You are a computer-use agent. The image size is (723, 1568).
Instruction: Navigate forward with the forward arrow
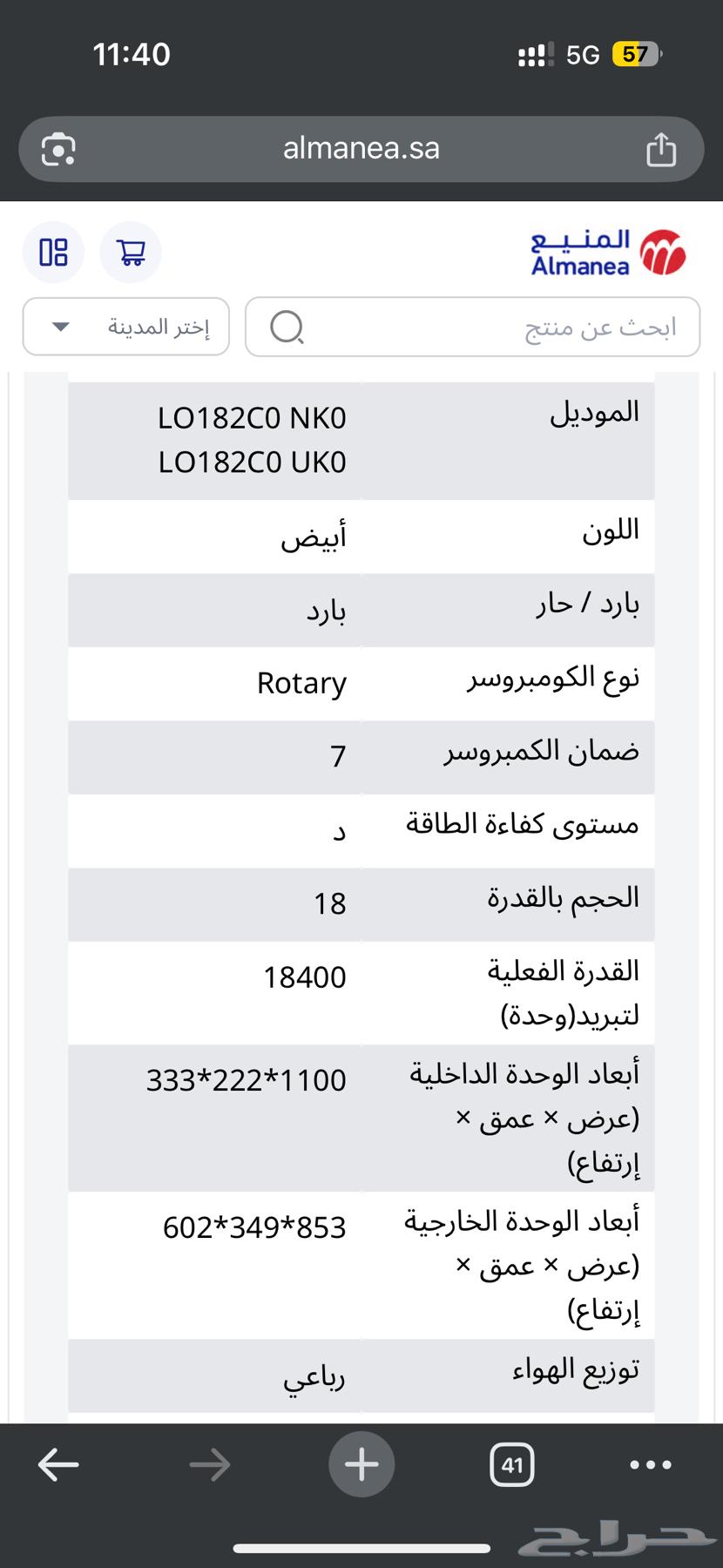[209, 1464]
